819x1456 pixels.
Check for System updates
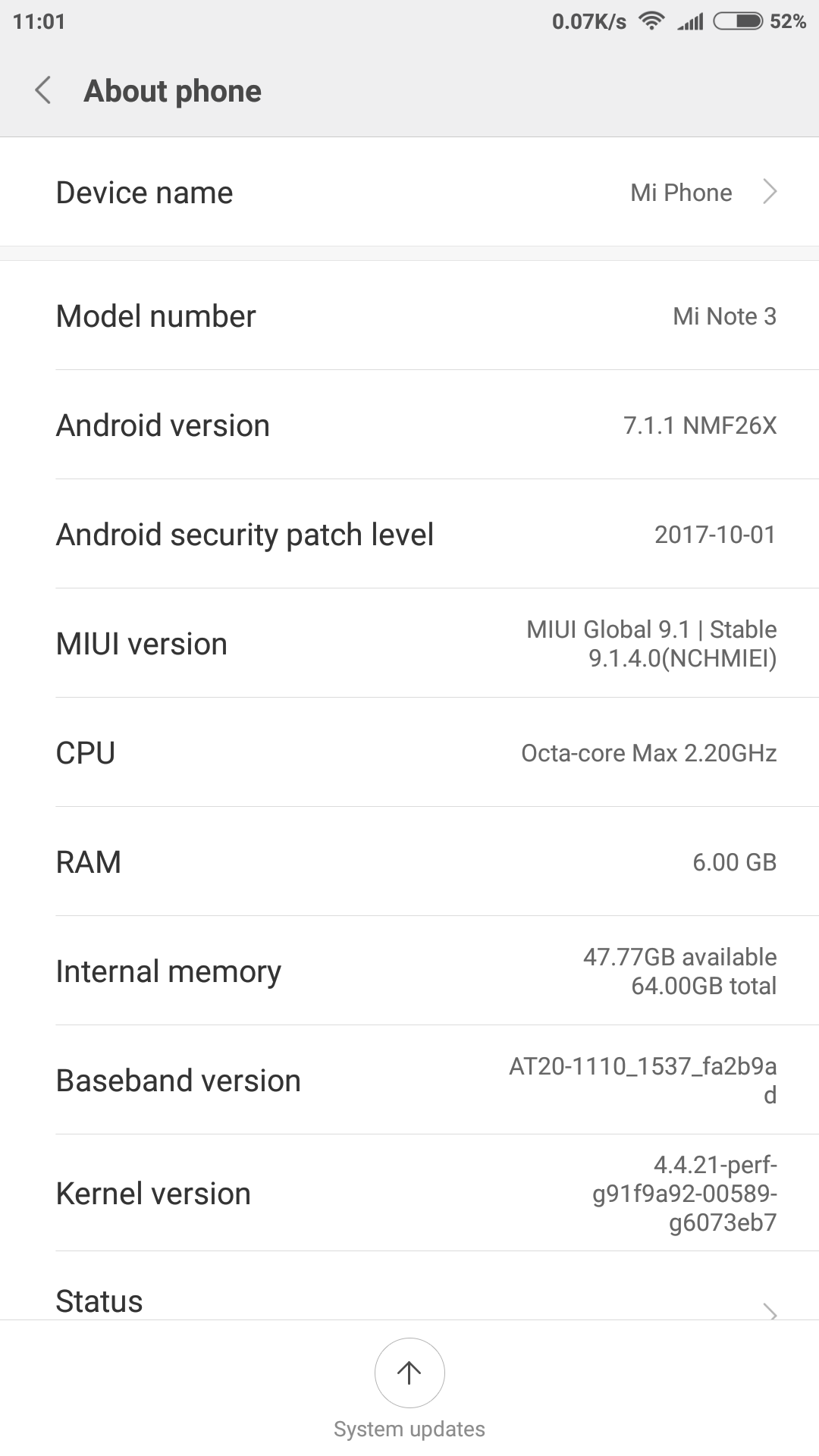point(409,1388)
